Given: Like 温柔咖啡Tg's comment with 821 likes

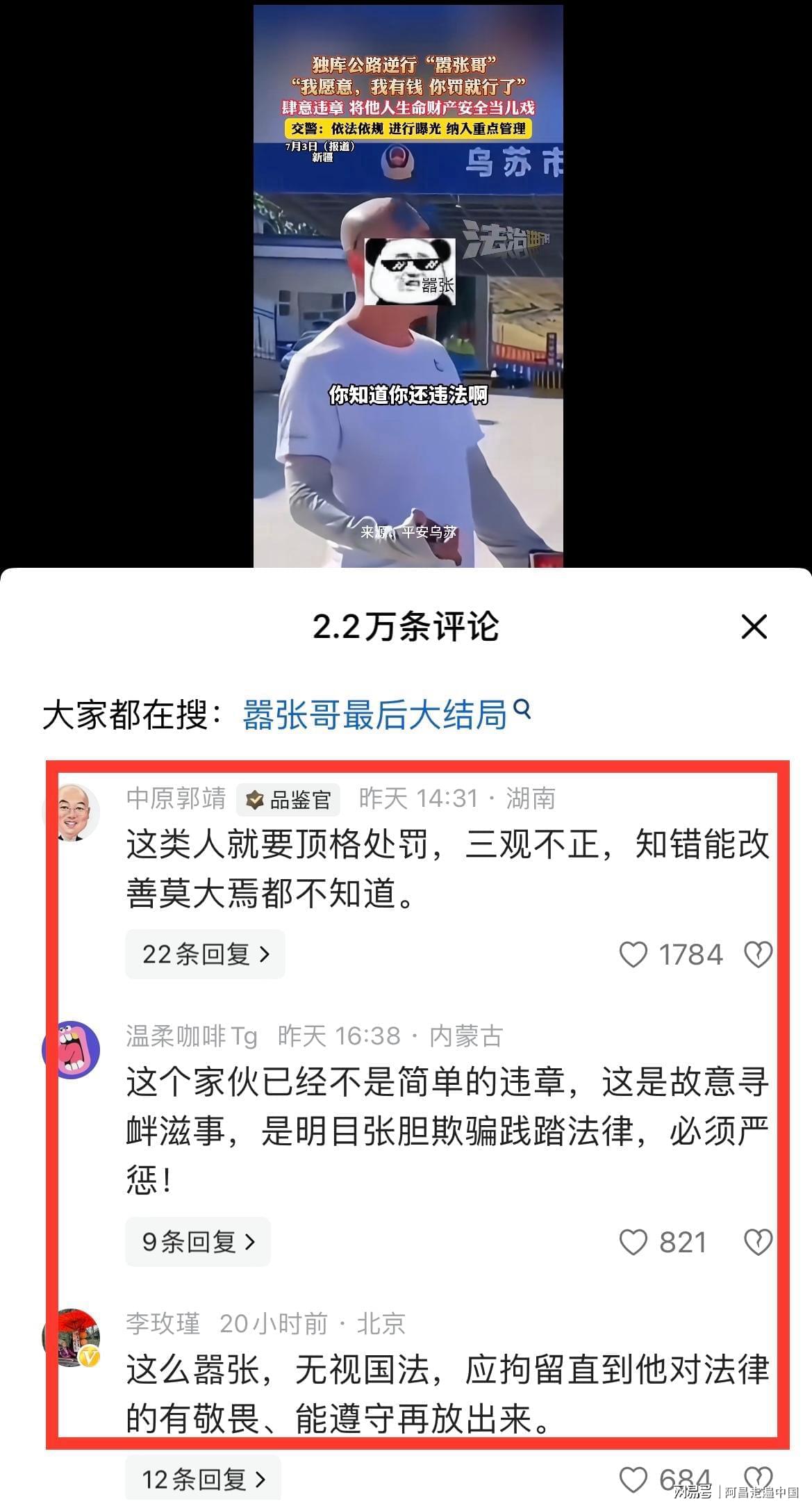Looking at the screenshot, I should pos(633,1242).
